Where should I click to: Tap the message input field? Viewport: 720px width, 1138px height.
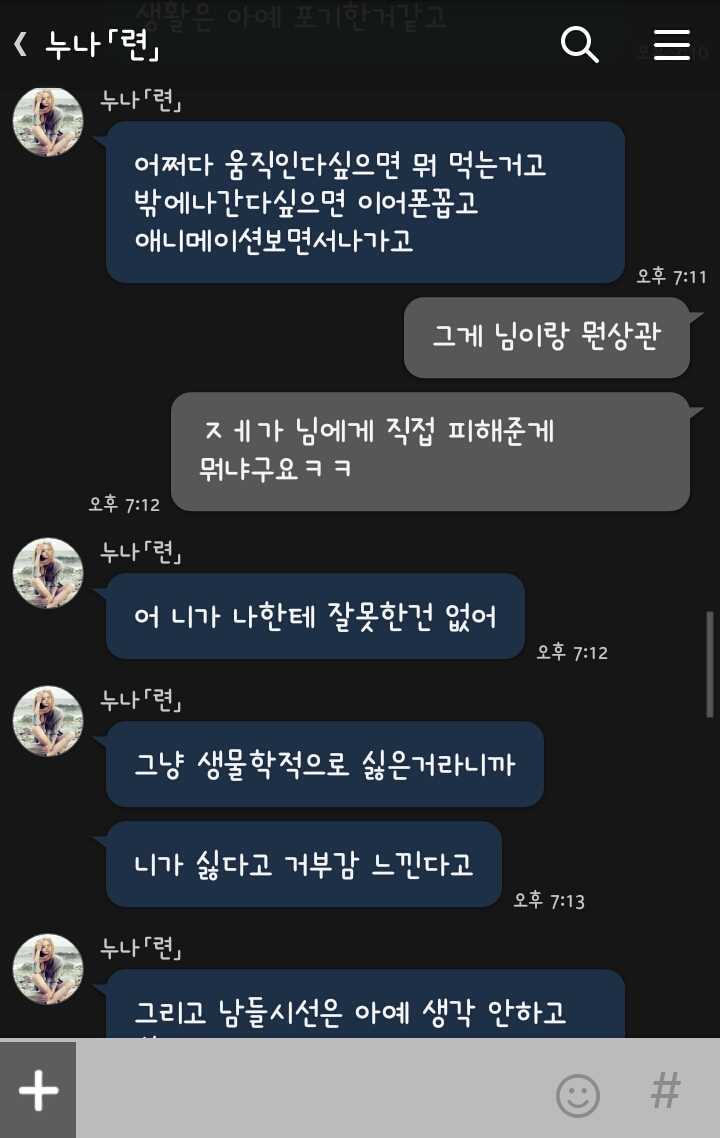pyautogui.click(x=310, y=1090)
